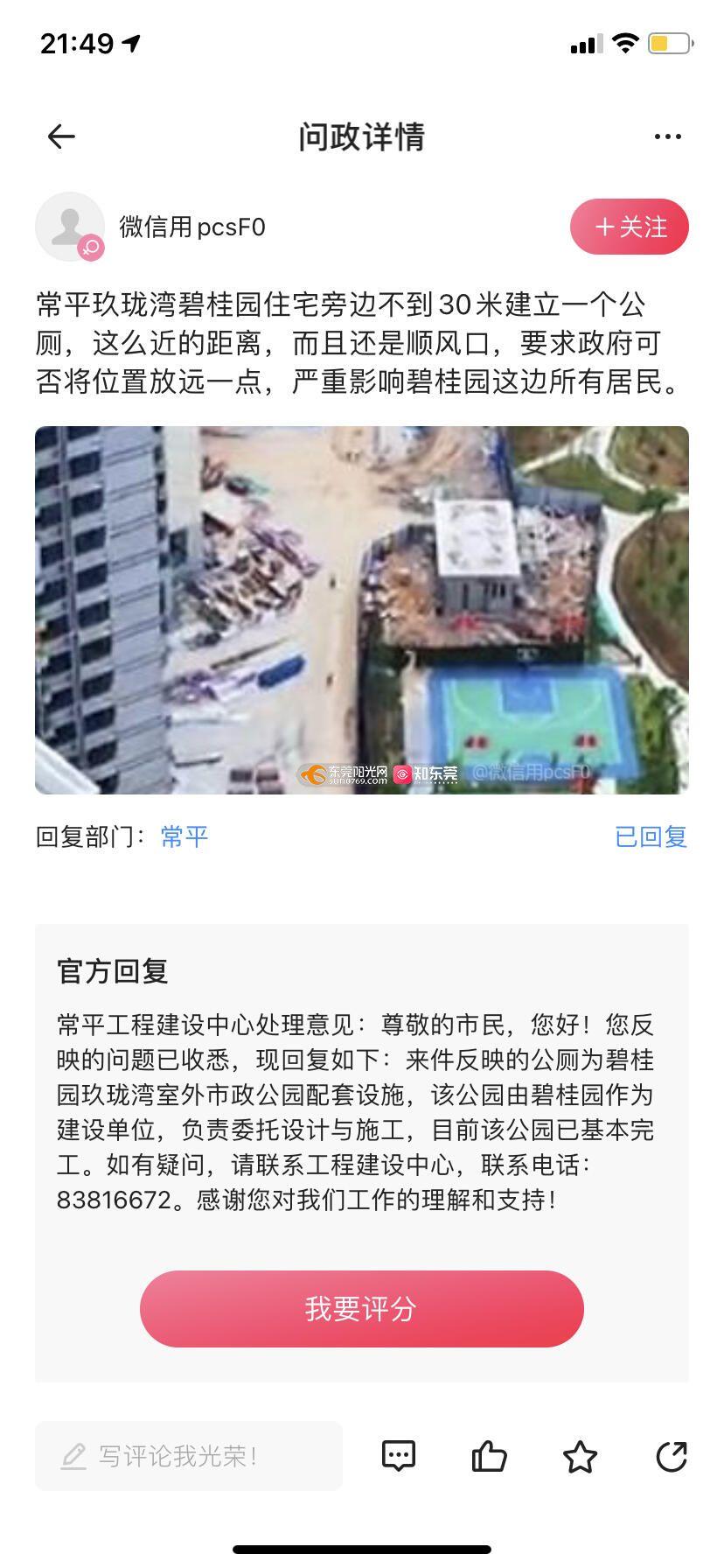This screenshot has width=724, height=1568.
Task: Open the three-dot overflow menu
Action: pyautogui.click(x=667, y=136)
